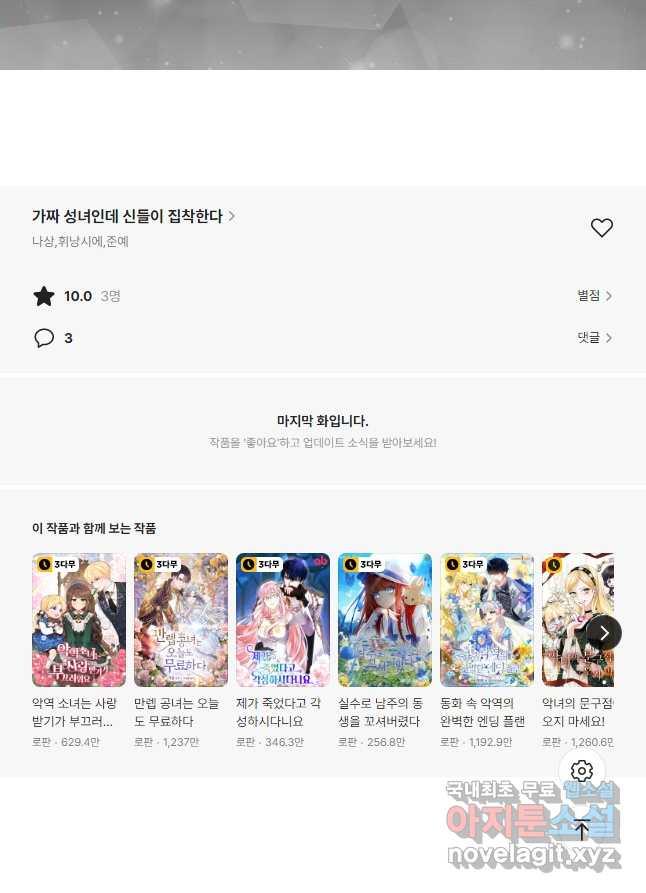Open 제가 죽었다고 각성하시다니요 recommendation
This screenshot has width=646, height=893.
point(283,620)
